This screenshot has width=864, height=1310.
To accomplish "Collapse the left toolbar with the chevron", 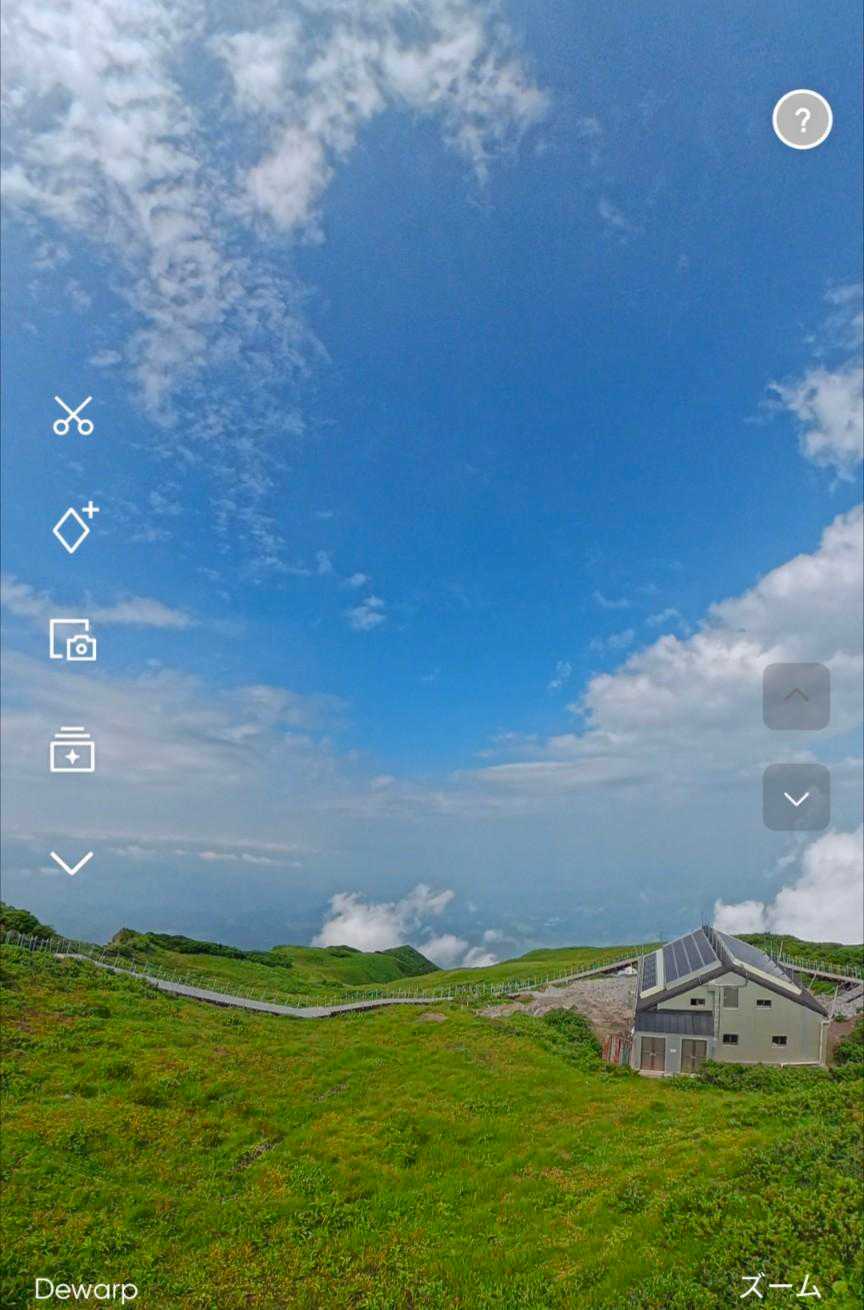I will pos(72,863).
